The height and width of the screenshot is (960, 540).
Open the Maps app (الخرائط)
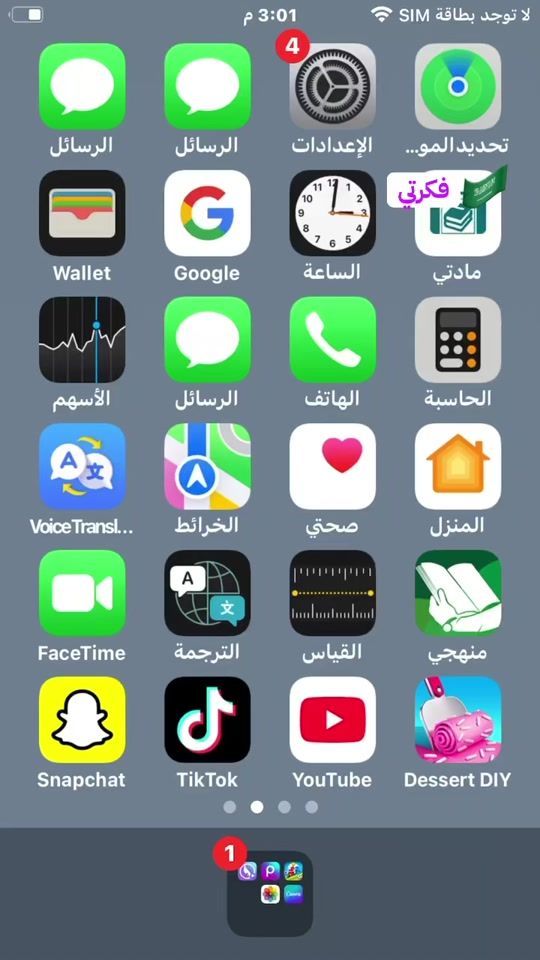(208, 467)
